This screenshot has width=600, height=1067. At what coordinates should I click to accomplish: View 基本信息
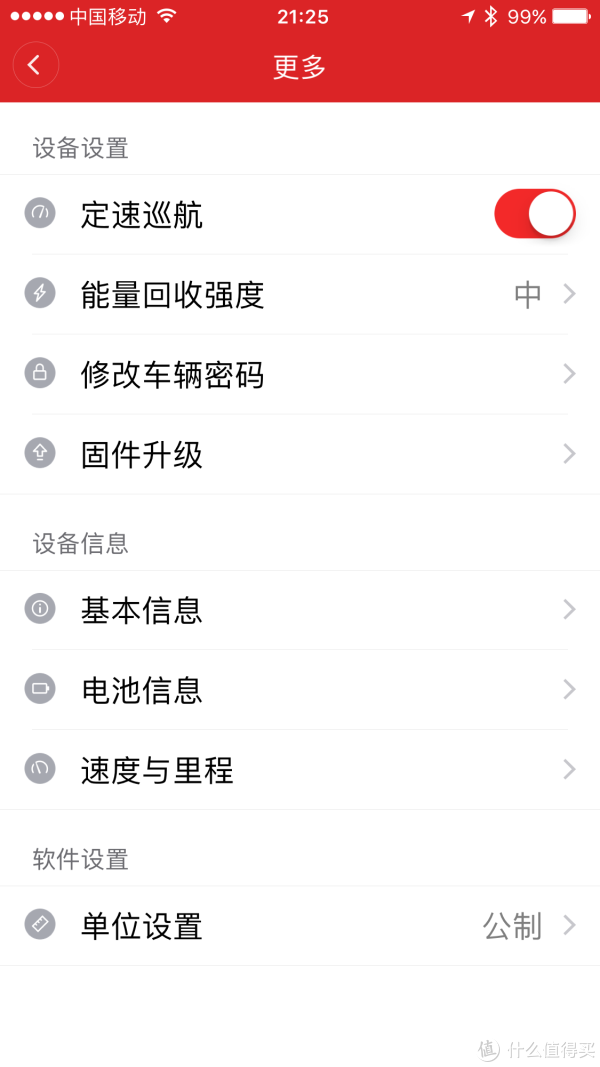(x=300, y=610)
